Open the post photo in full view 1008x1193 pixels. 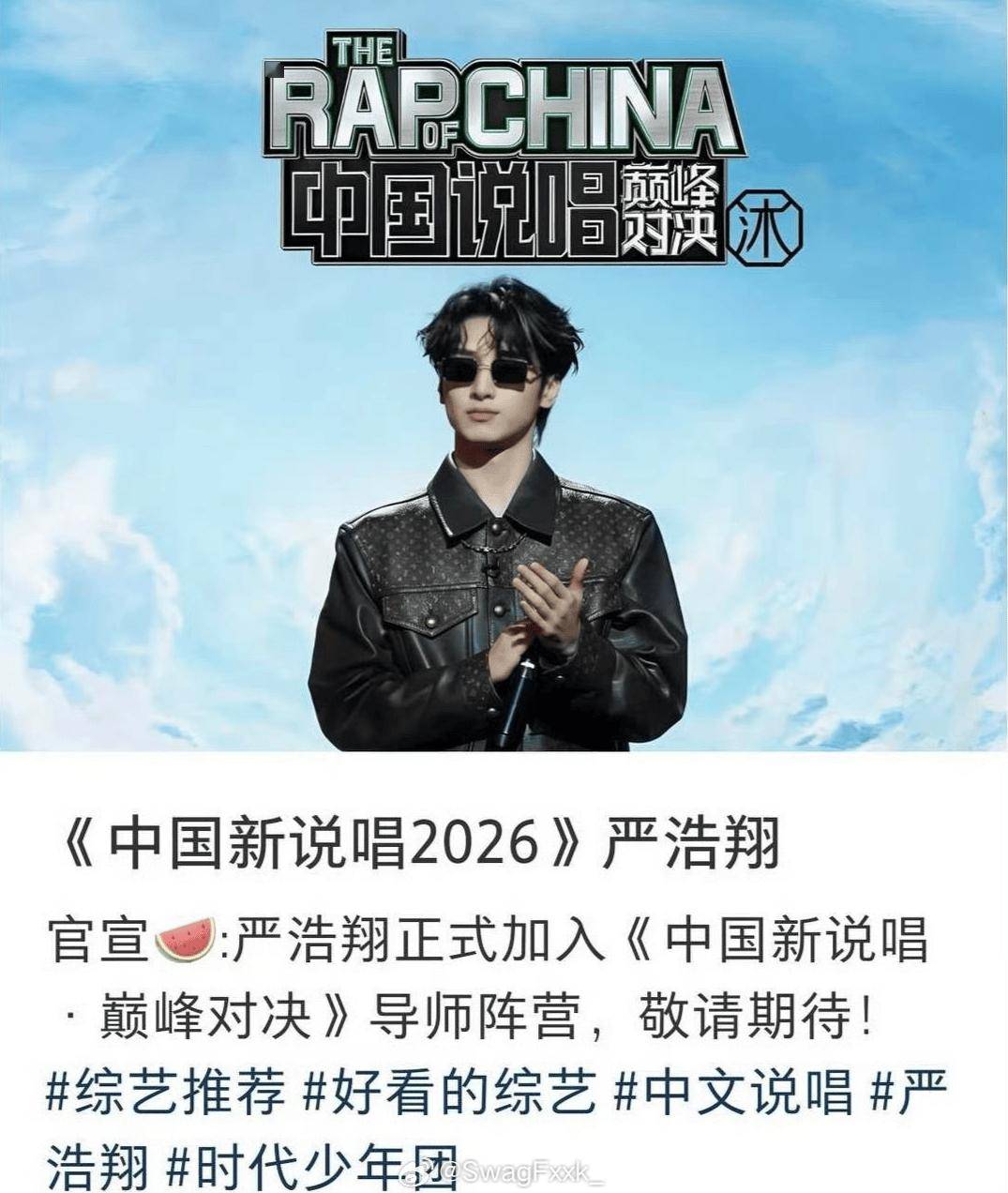point(504,375)
